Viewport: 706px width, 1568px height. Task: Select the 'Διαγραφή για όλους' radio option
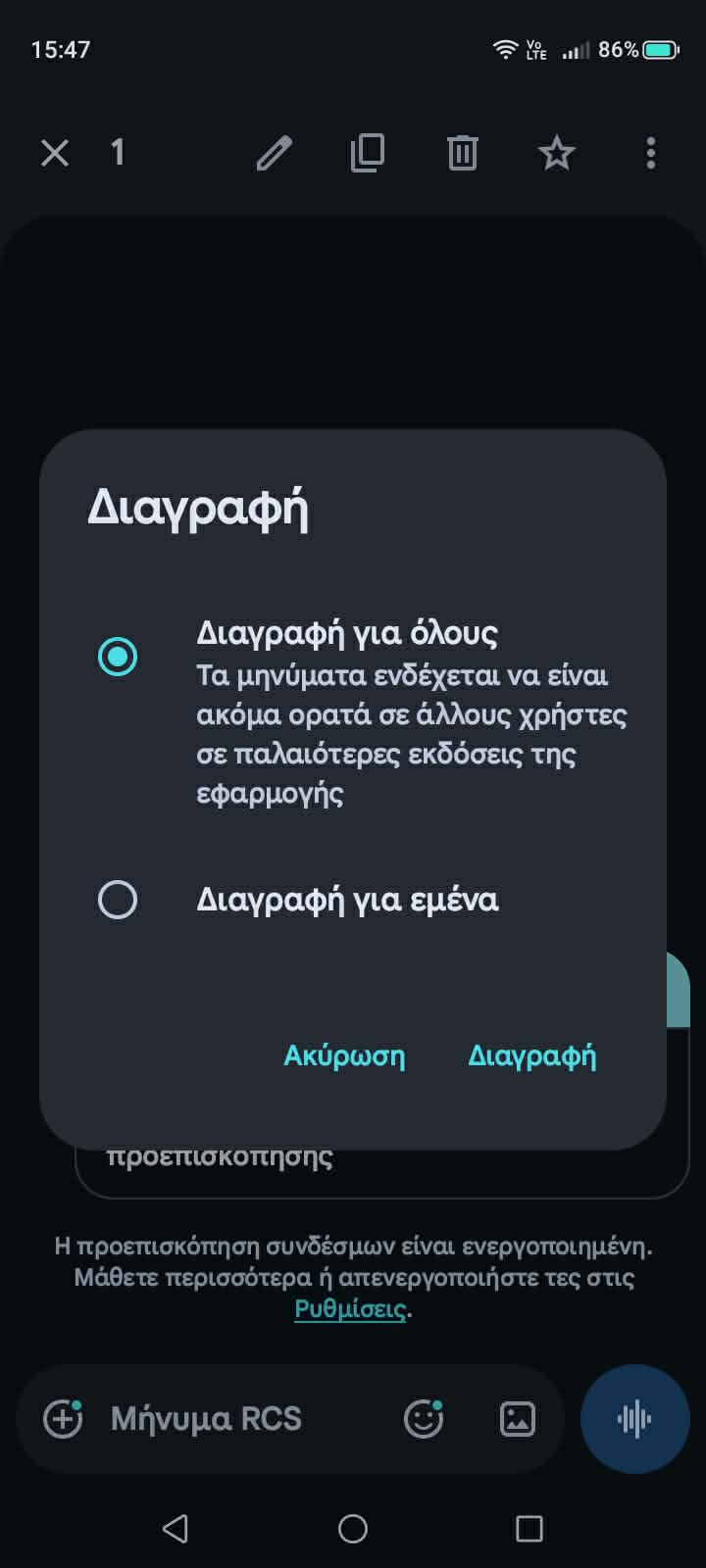[x=118, y=657]
